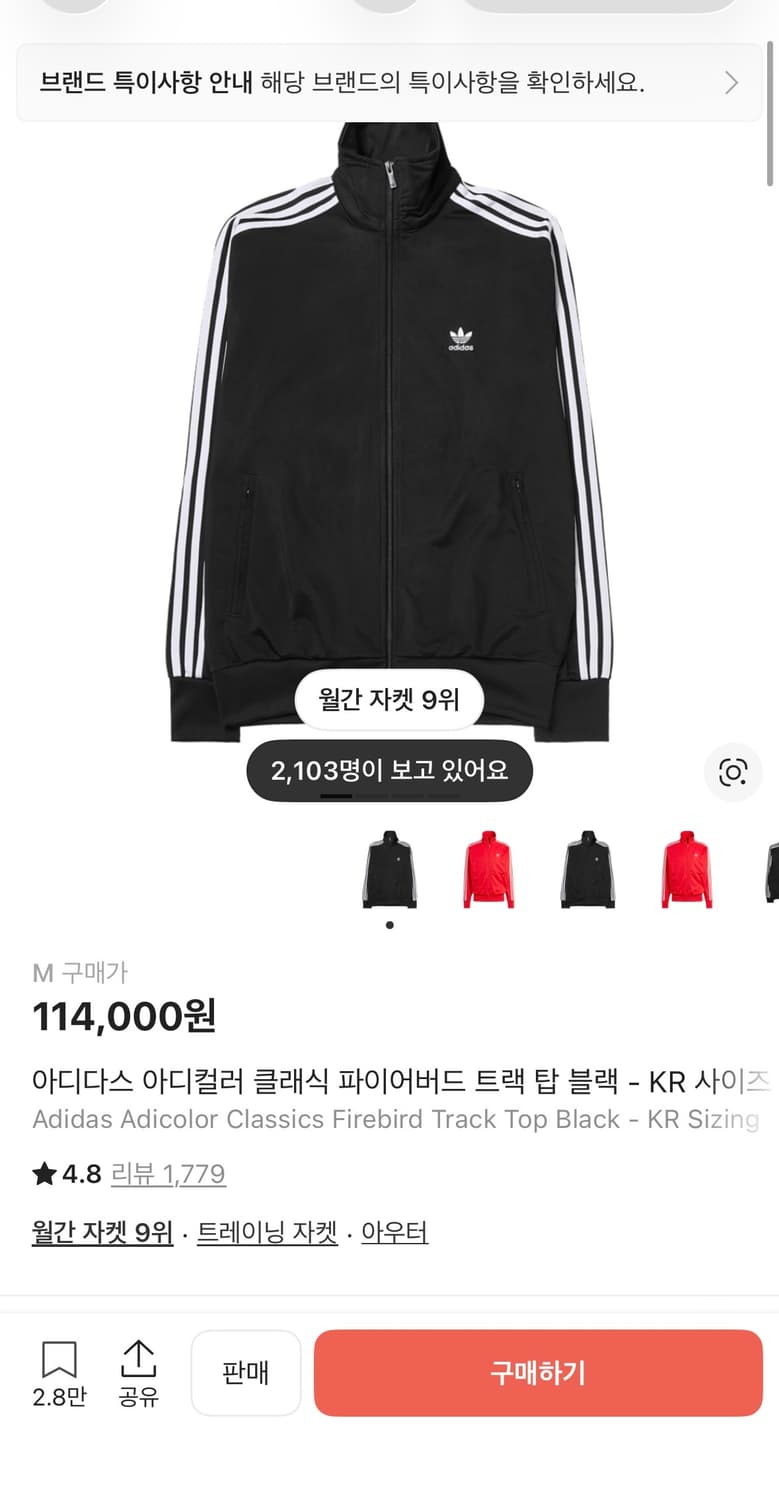Tap the 판매 sell button
Viewport: 779px width, 1500px height.
coord(246,1372)
